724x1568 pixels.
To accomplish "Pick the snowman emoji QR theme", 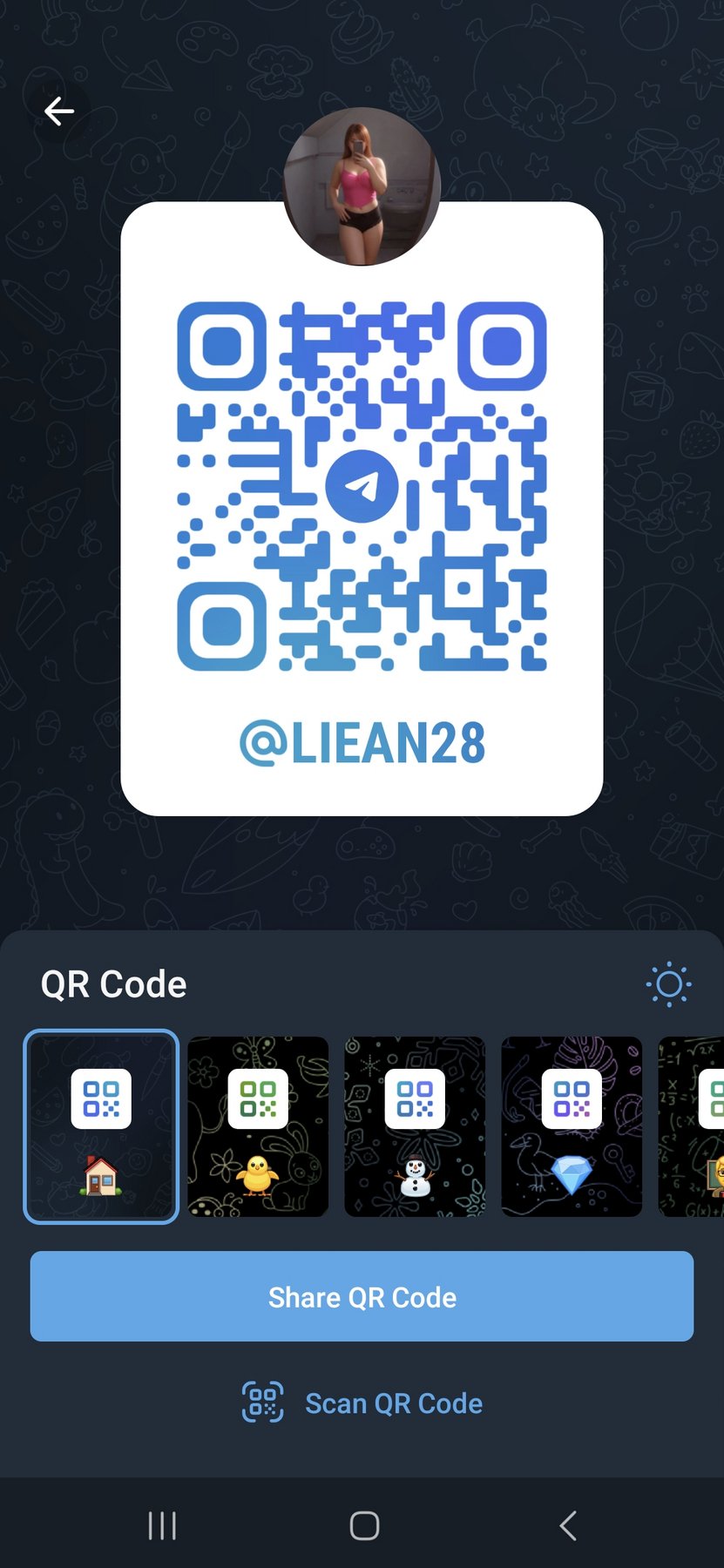I will (415, 1126).
